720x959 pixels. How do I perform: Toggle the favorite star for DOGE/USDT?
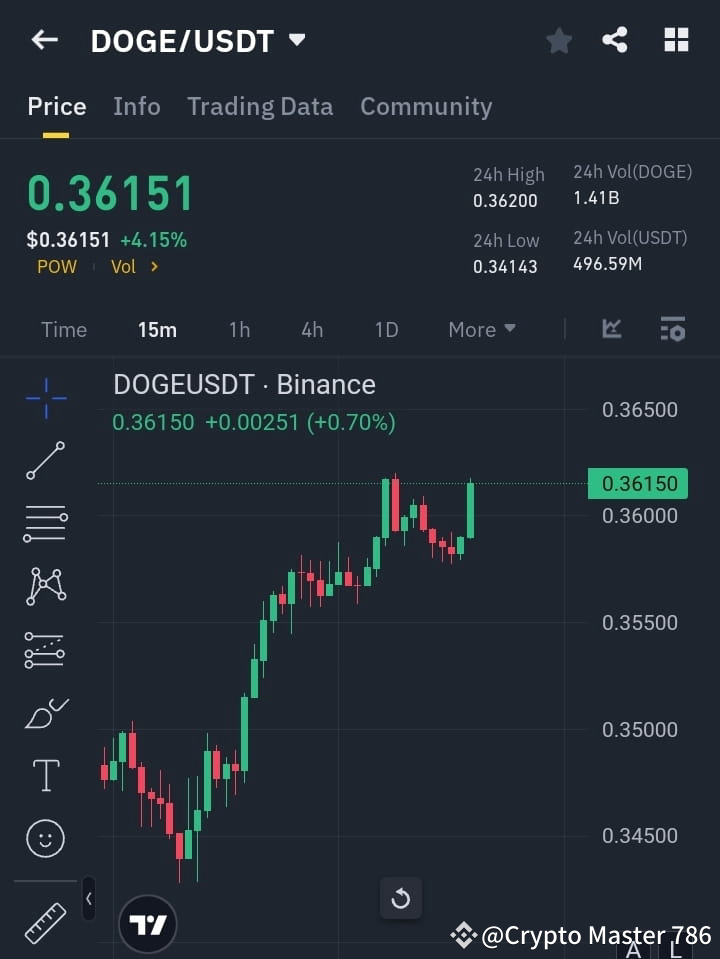[x=558, y=40]
